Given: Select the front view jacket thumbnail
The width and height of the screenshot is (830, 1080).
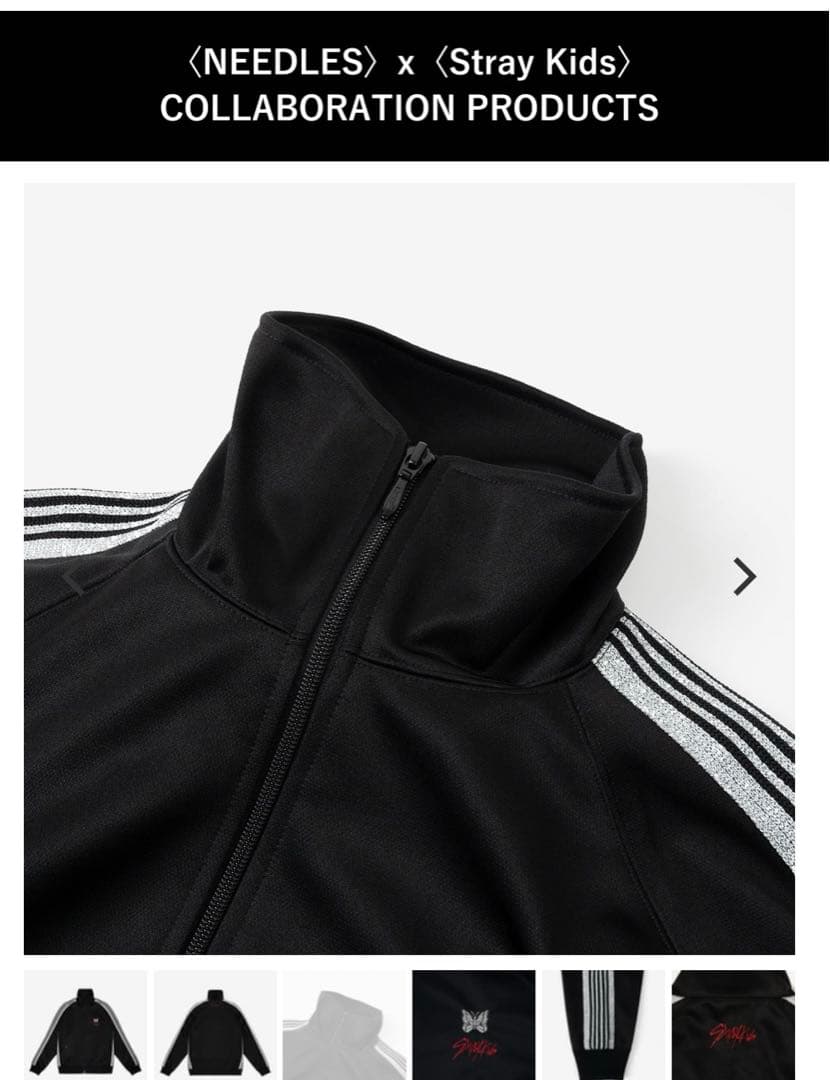Looking at the screenshot, I should point(85,1023).
